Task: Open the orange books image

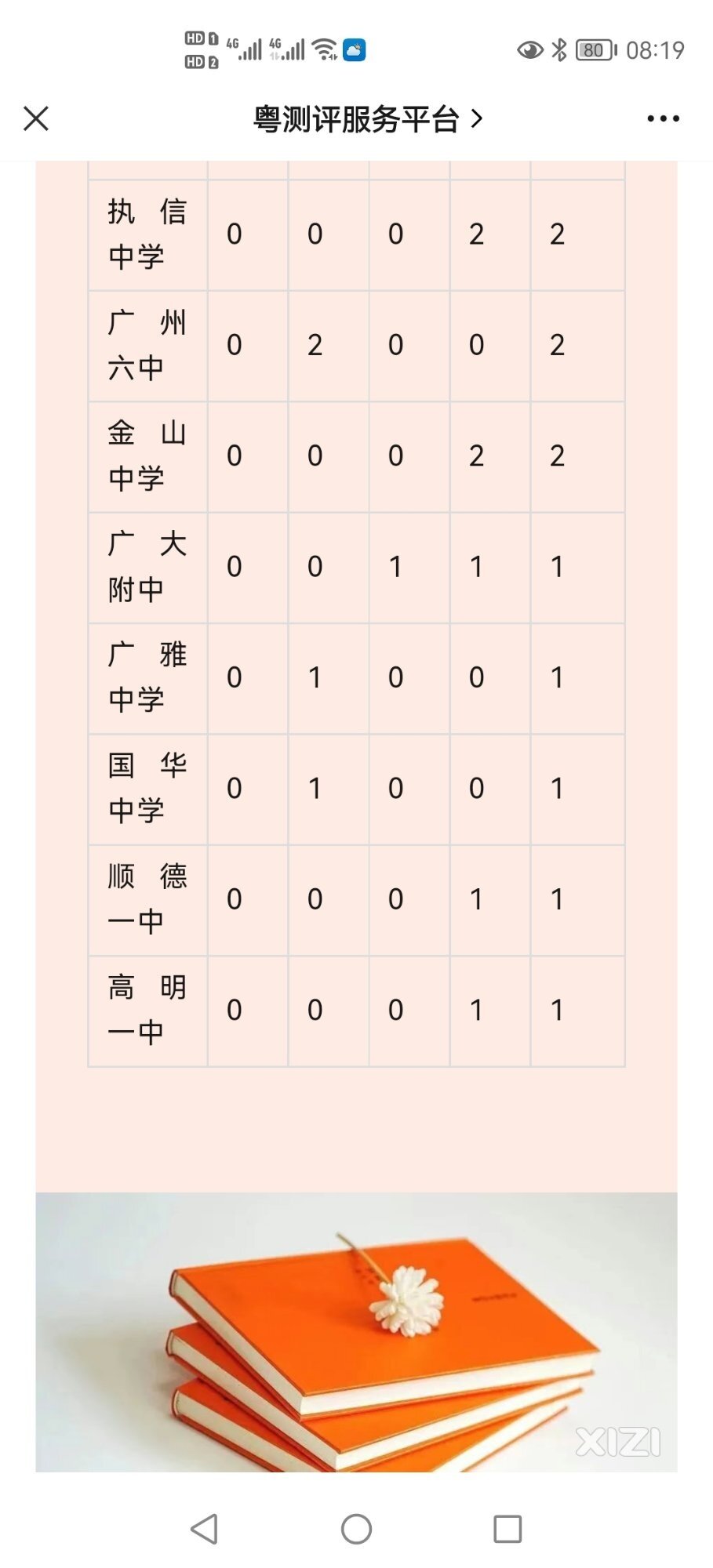Action: (x=356, y=1332)
